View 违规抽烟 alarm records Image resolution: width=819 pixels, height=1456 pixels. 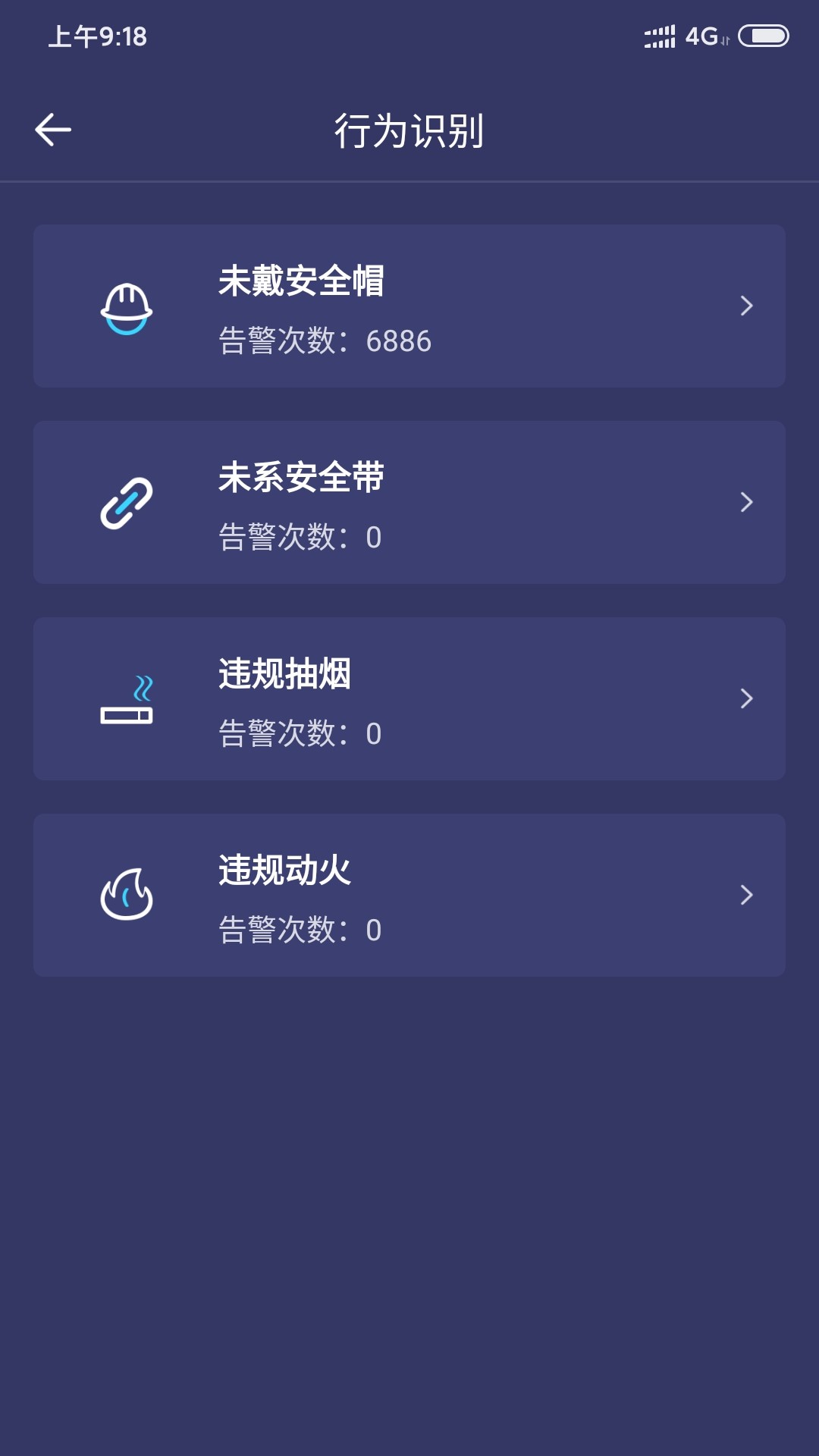[409, 698]
